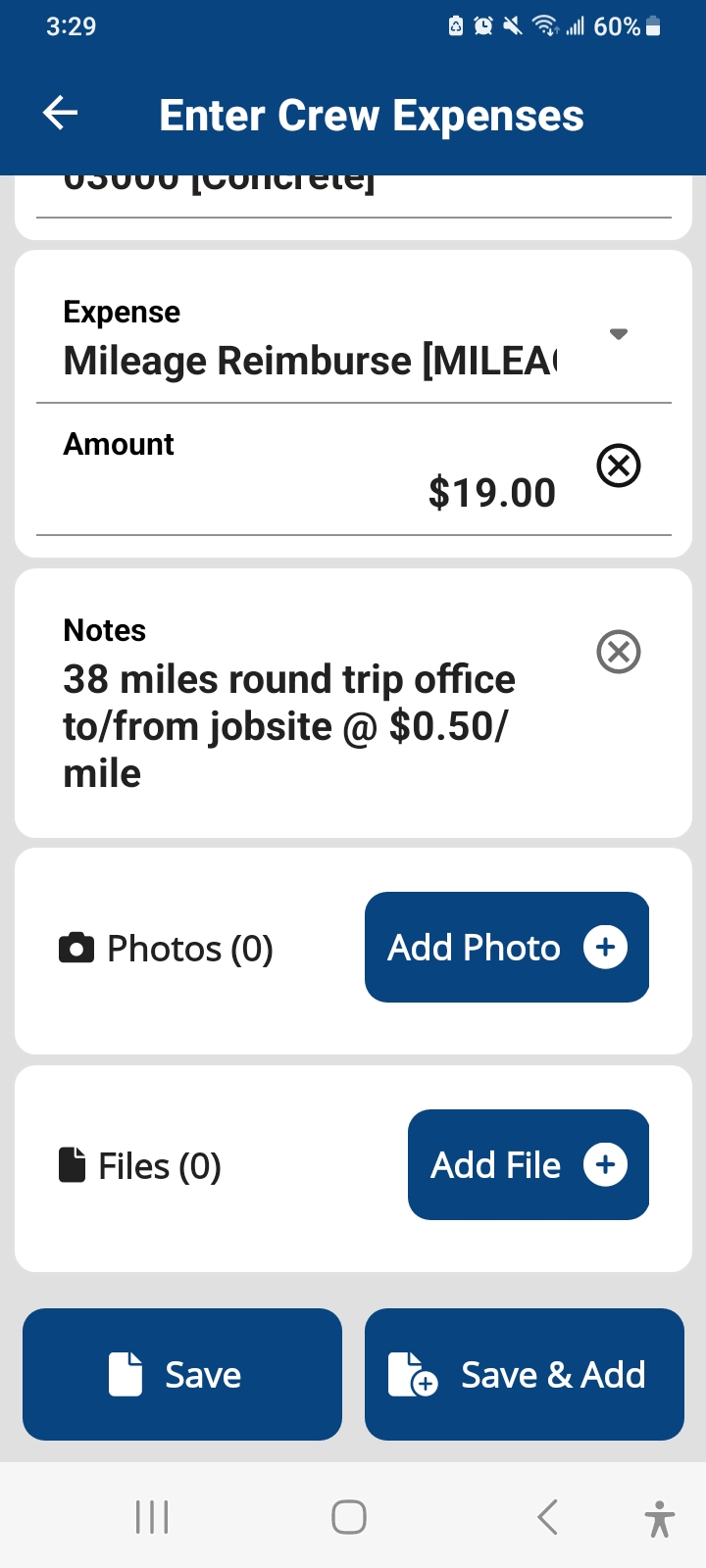Clear the Notes text

(x=619, y=652)
